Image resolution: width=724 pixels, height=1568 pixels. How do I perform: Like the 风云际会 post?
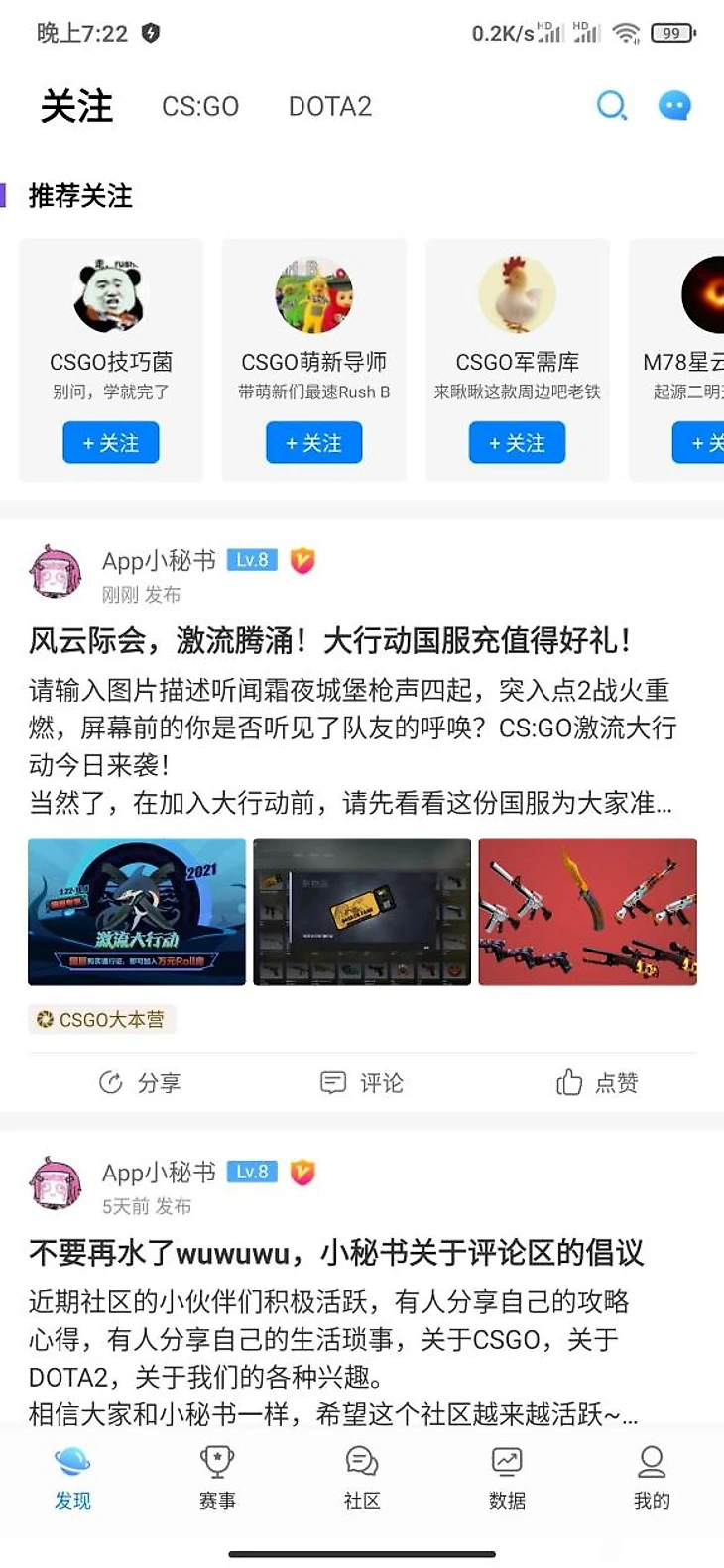pos(597,1082)
